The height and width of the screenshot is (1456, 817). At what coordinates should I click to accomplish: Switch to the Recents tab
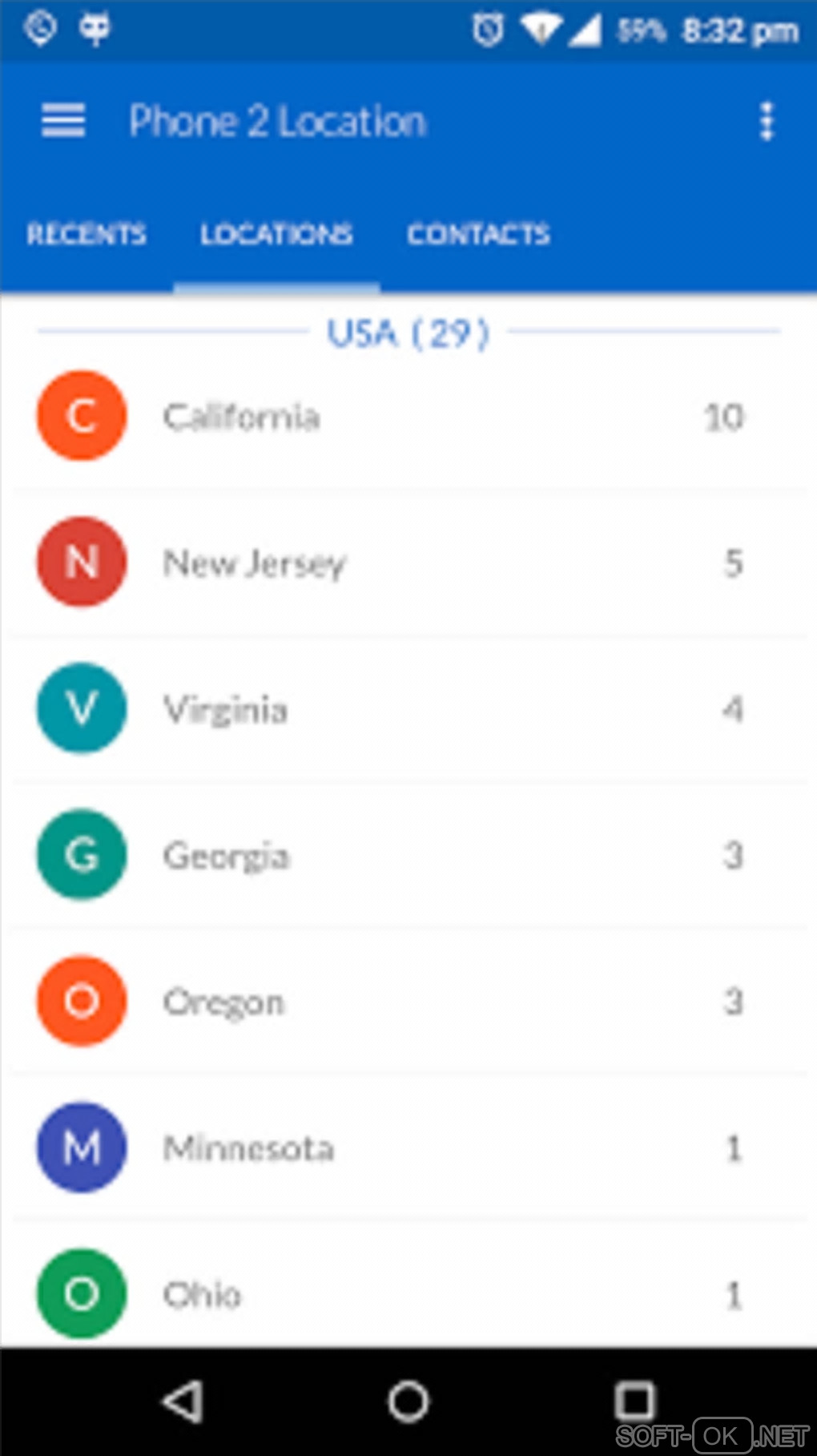(x=87, y=234)
